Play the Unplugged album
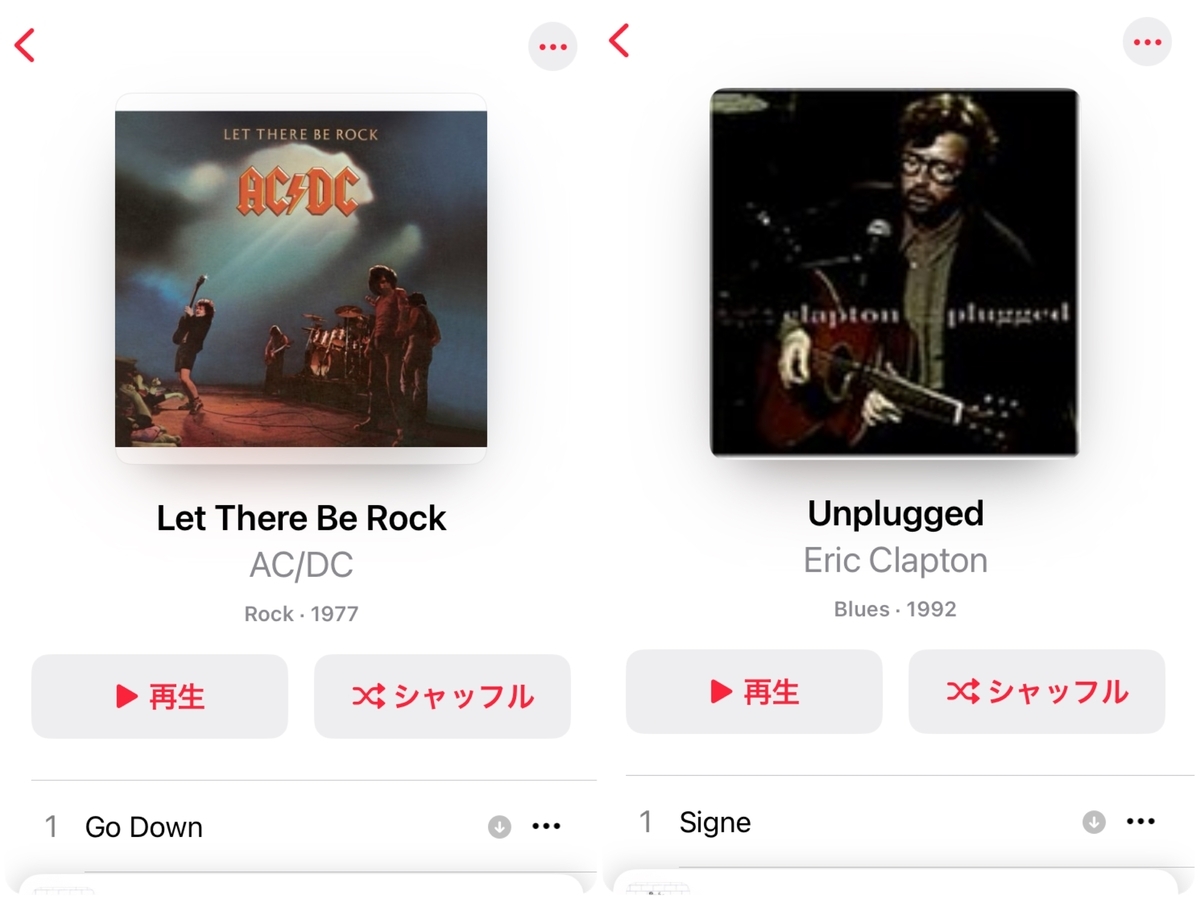Image resolution: width=1200 pixels, height=900 pixels. pos(754,691)
